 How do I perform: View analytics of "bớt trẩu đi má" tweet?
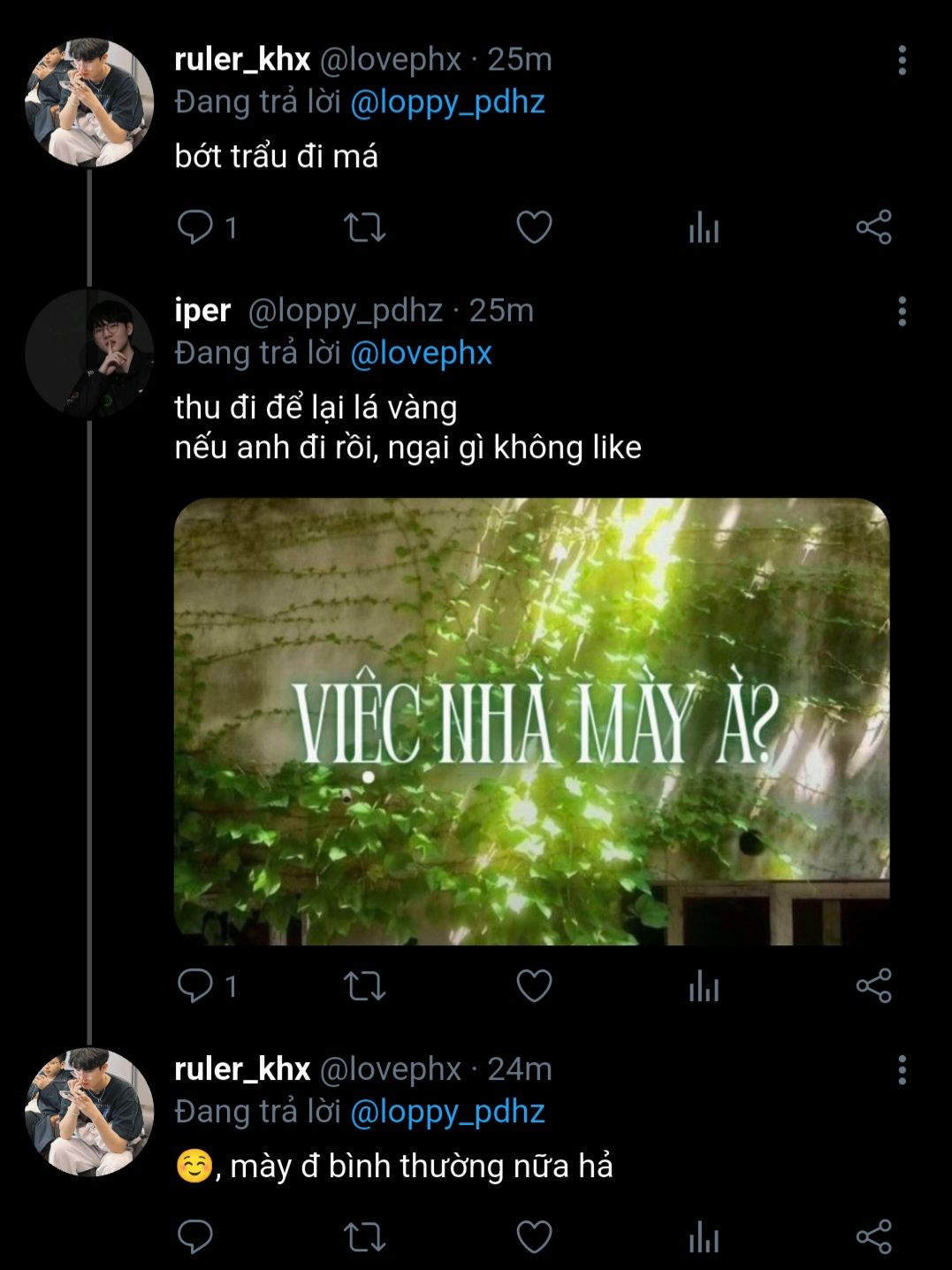click(x=704, y=227)
